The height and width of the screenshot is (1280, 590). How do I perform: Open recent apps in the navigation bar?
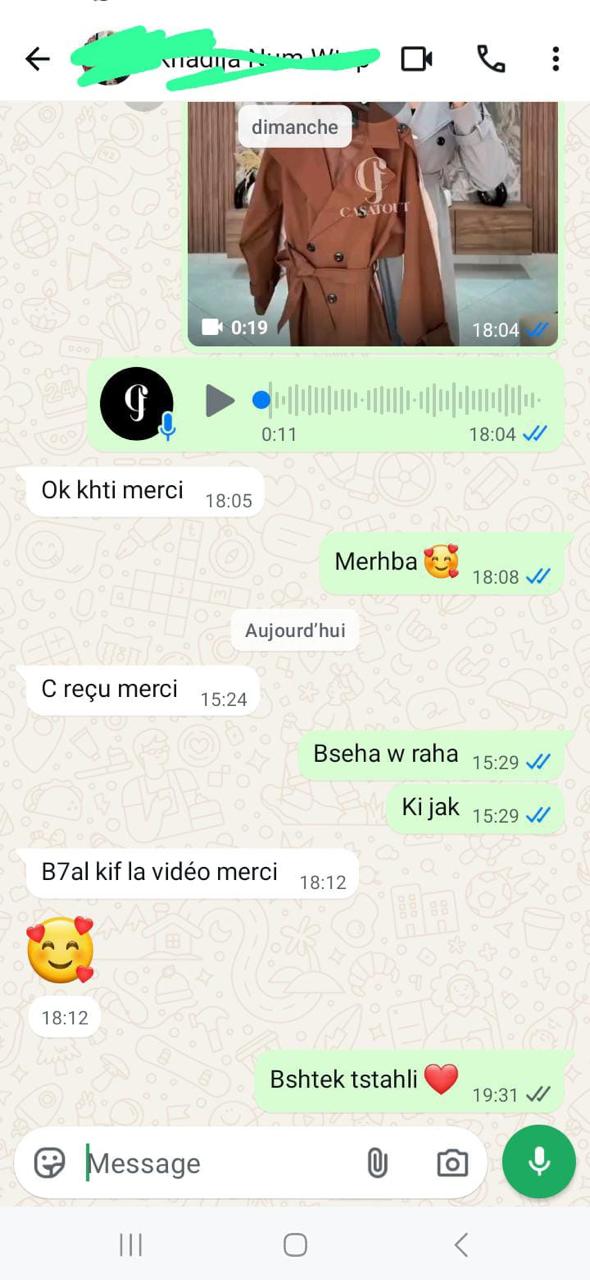coord(131,1244)
